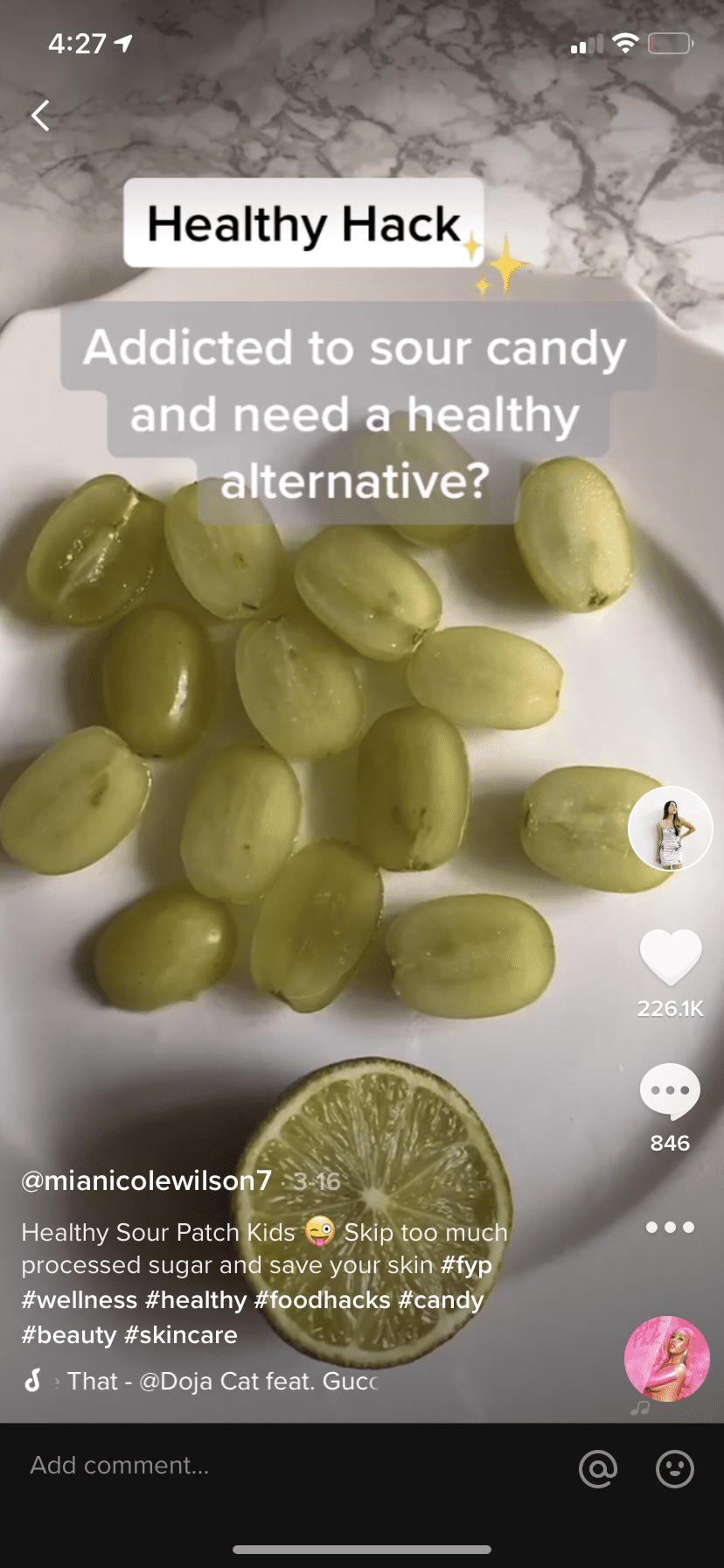Image resolution: width=724 pixels, height=1568 pixels.
Task: Open the emoji picker icon
Action: (675, 1468)
